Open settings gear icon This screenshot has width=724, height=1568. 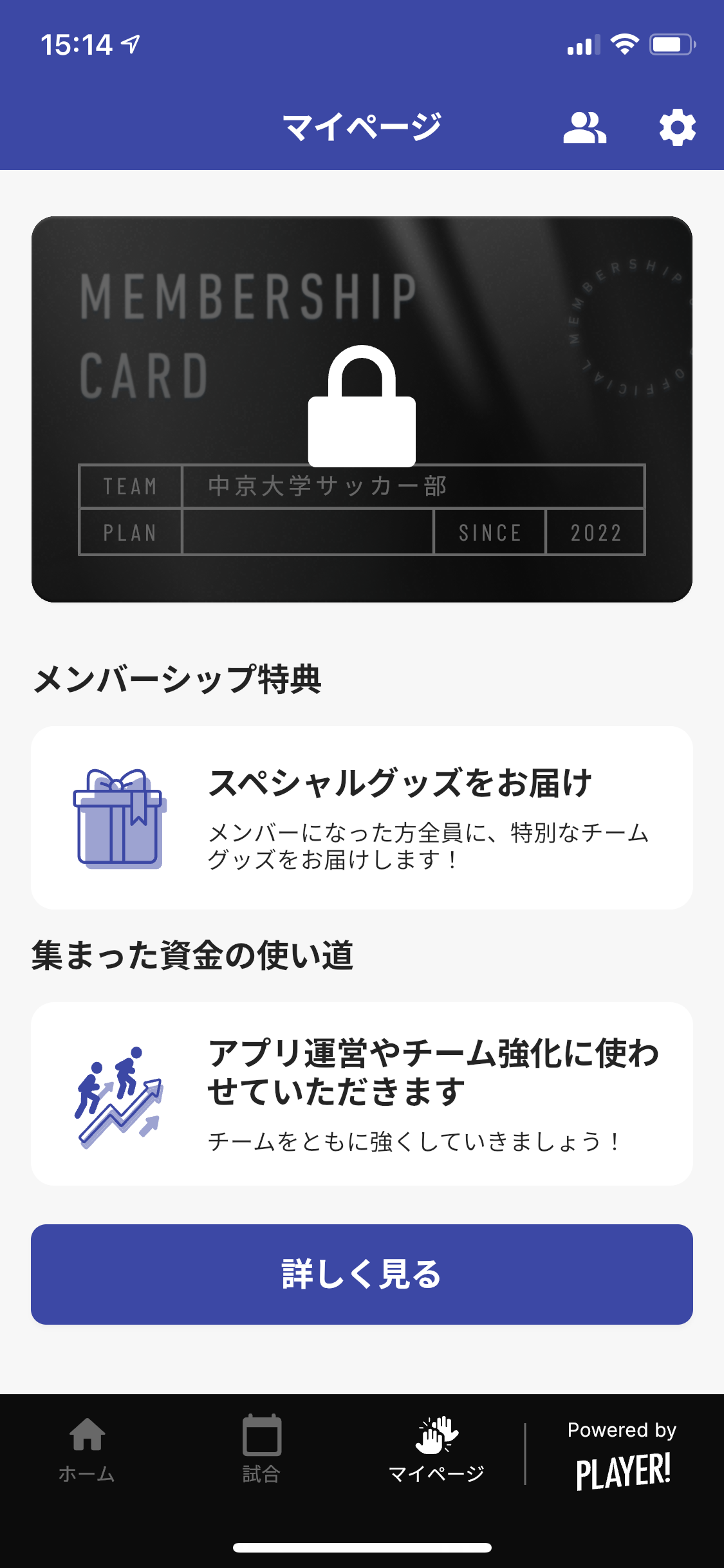677,127
